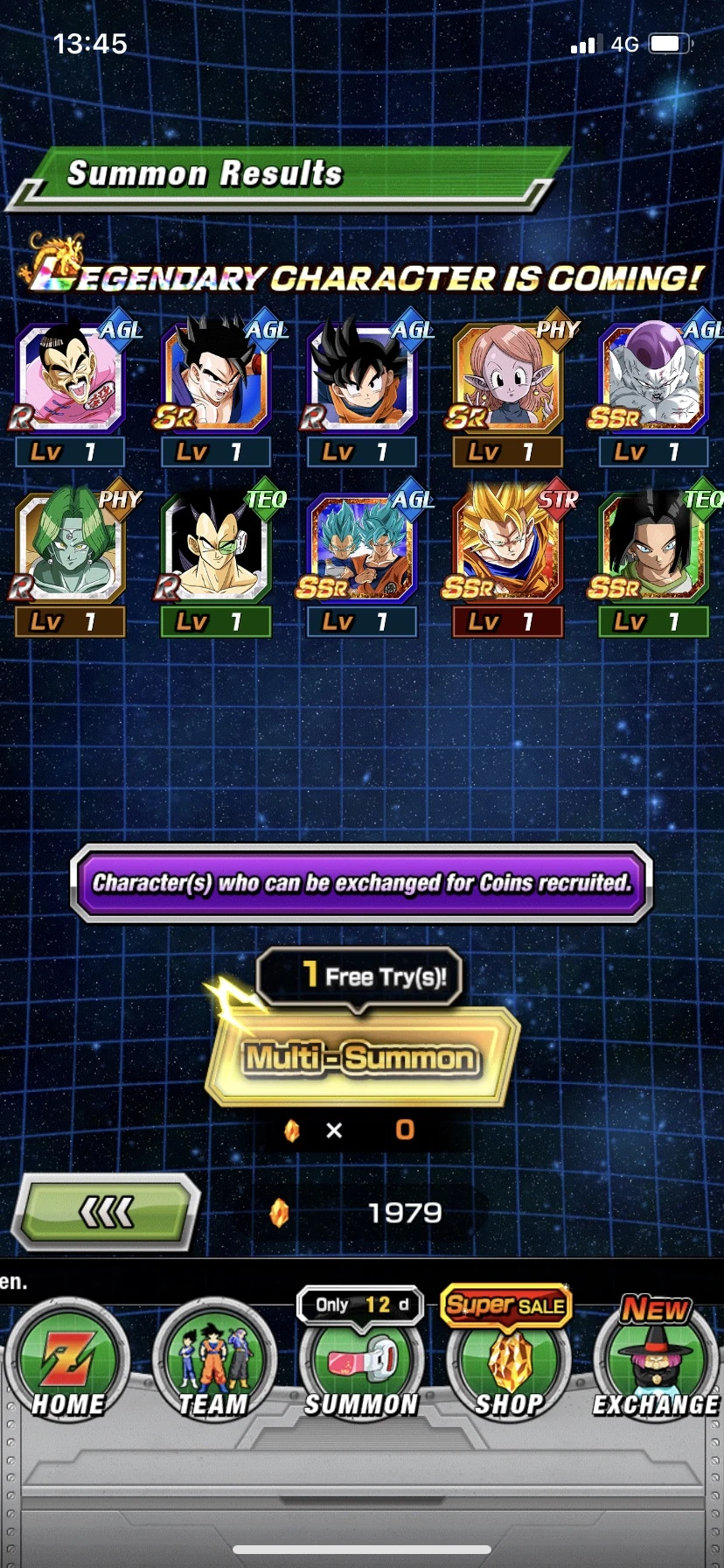Tap the 'Only 12 d' countdown badge
Viewport: 724px width, 1568px height.
361,1304
